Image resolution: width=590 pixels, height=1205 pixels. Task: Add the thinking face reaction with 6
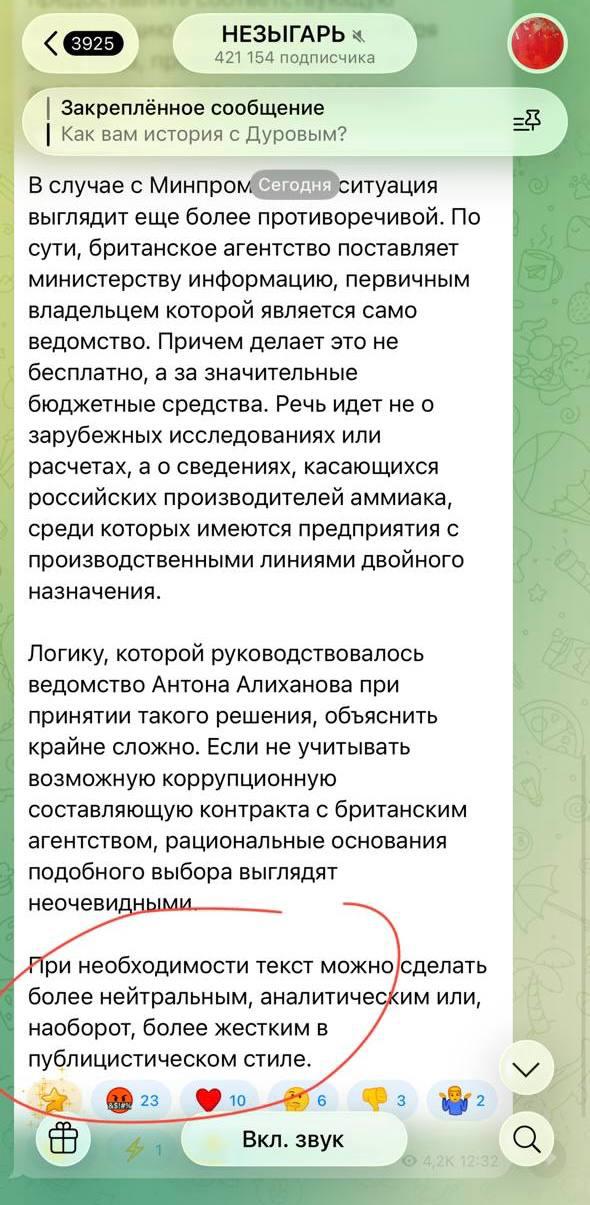[306, 1101]
